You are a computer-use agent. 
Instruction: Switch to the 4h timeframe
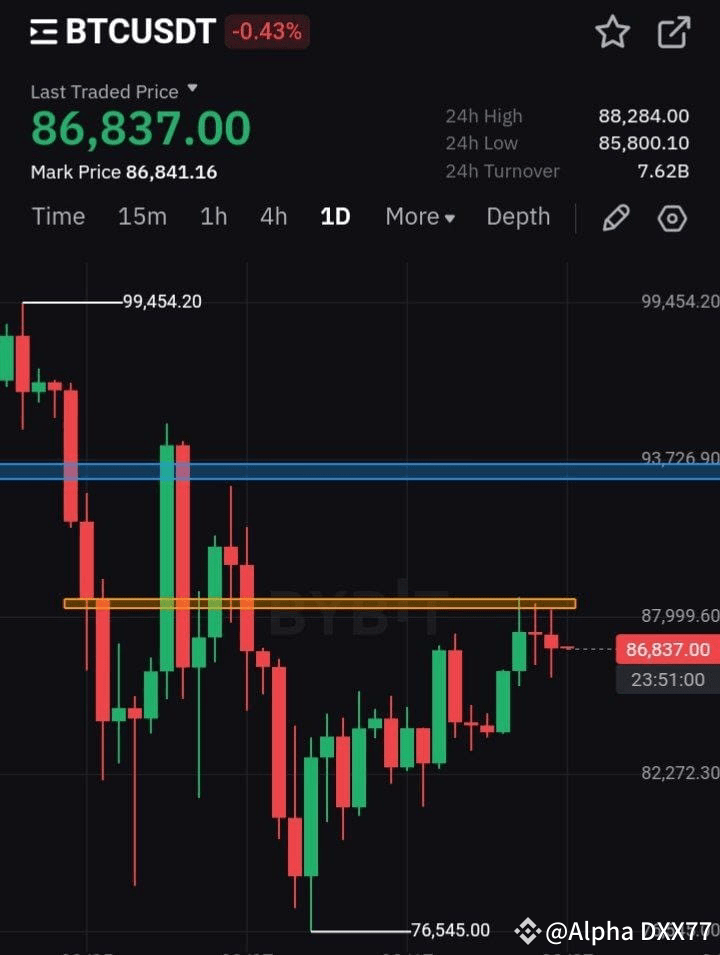point(273,217)
